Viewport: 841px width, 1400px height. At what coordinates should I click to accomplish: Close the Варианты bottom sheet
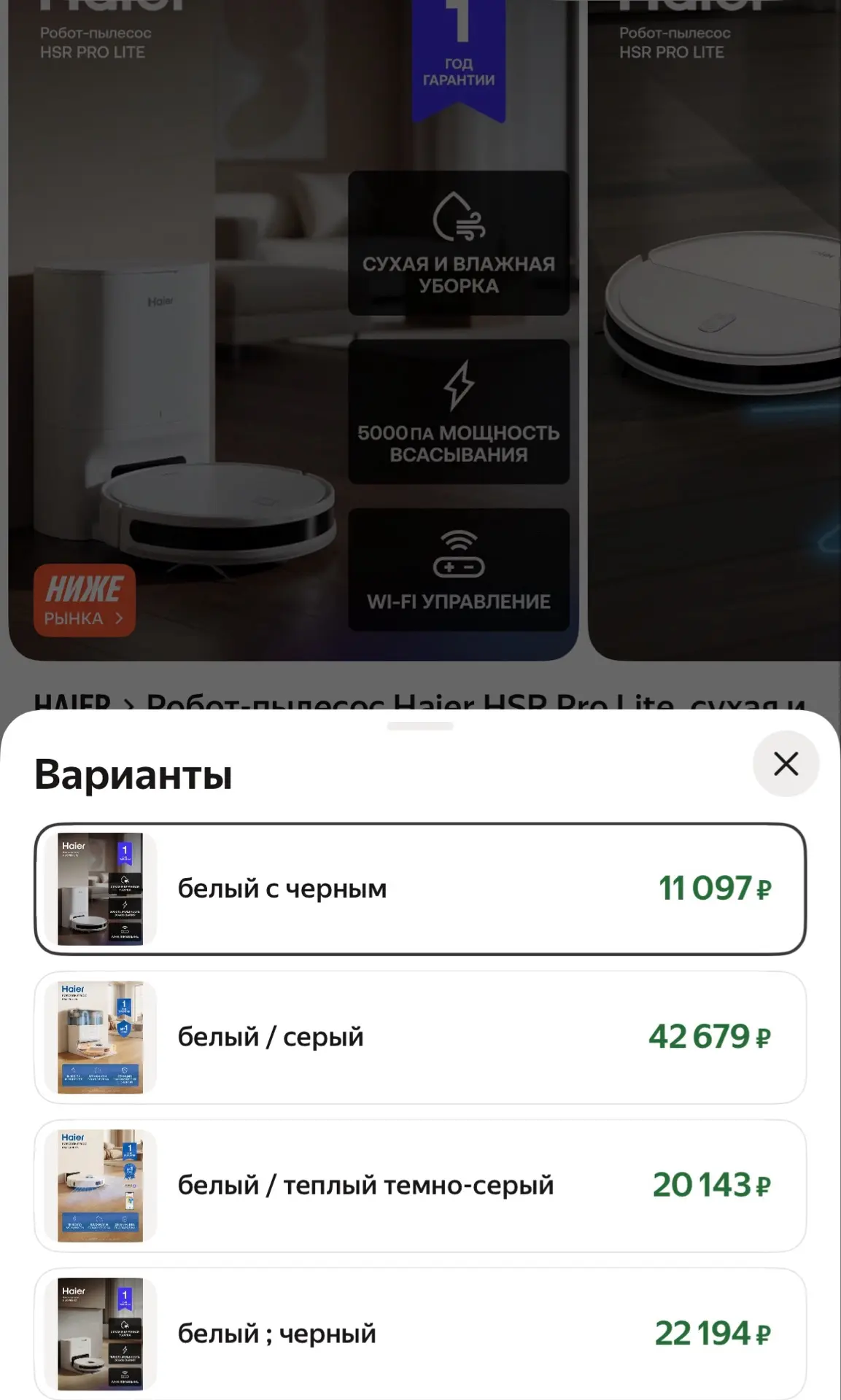click(x=786, y=763)
